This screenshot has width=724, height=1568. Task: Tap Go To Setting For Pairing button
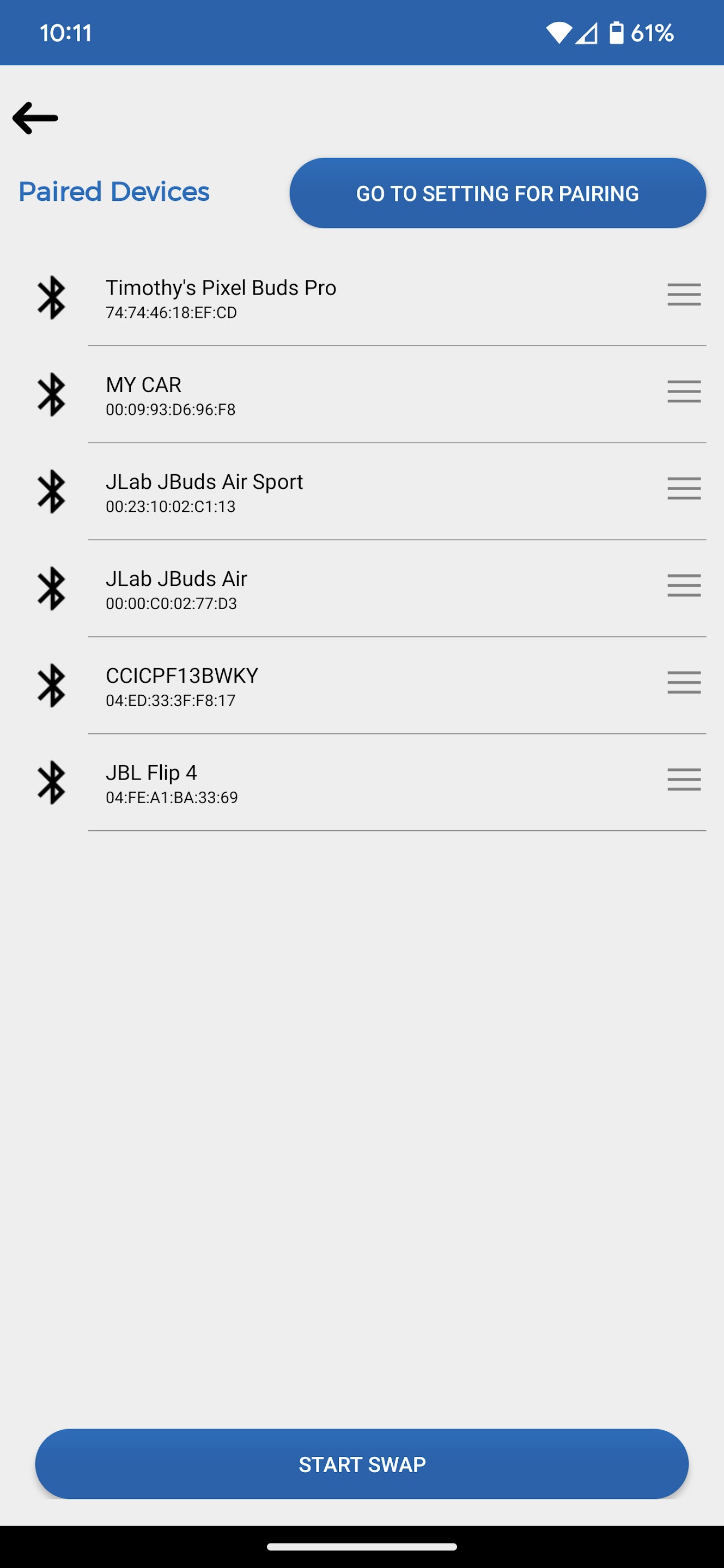pyautogui.click(x=497, y=194)
